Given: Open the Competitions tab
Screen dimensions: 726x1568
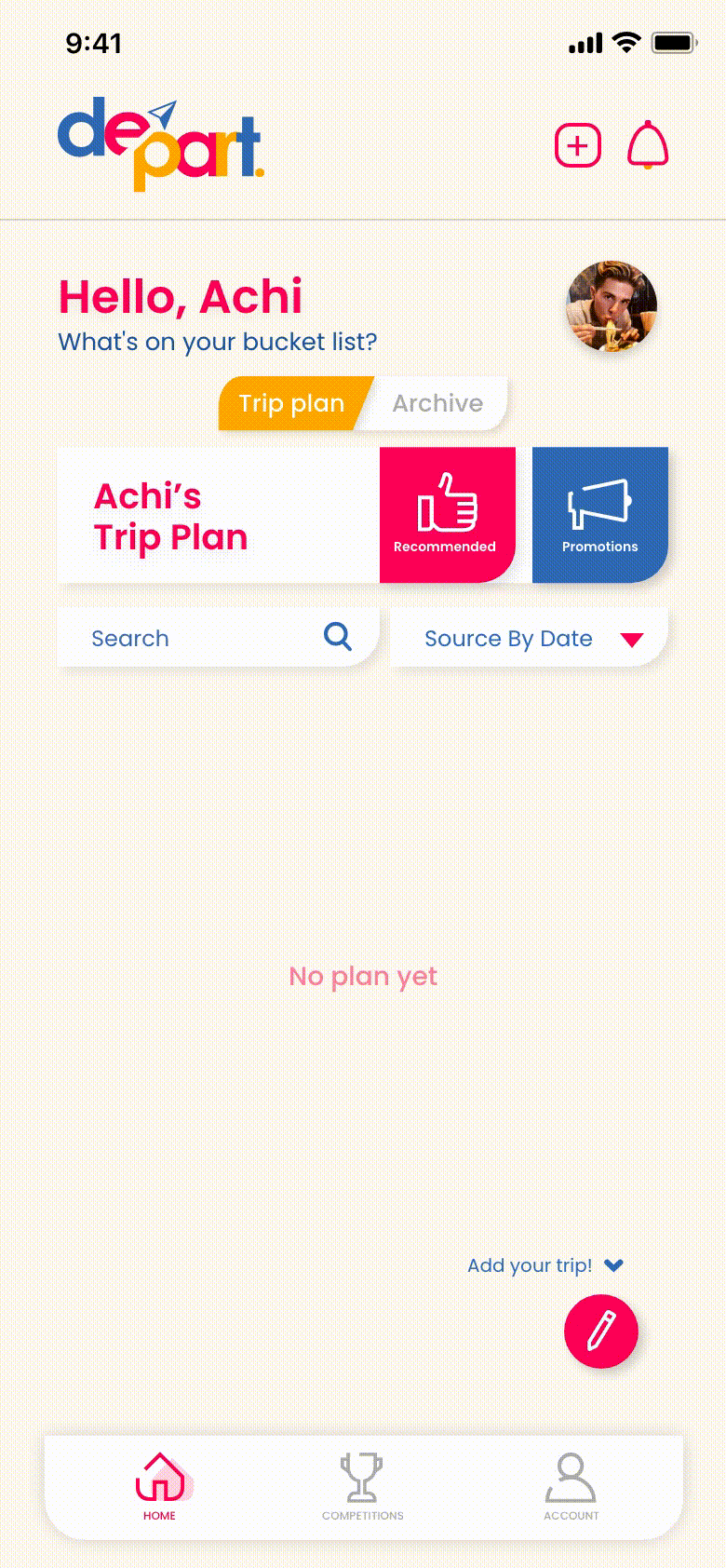Looking at the screenshot, I should (362, 1487).
